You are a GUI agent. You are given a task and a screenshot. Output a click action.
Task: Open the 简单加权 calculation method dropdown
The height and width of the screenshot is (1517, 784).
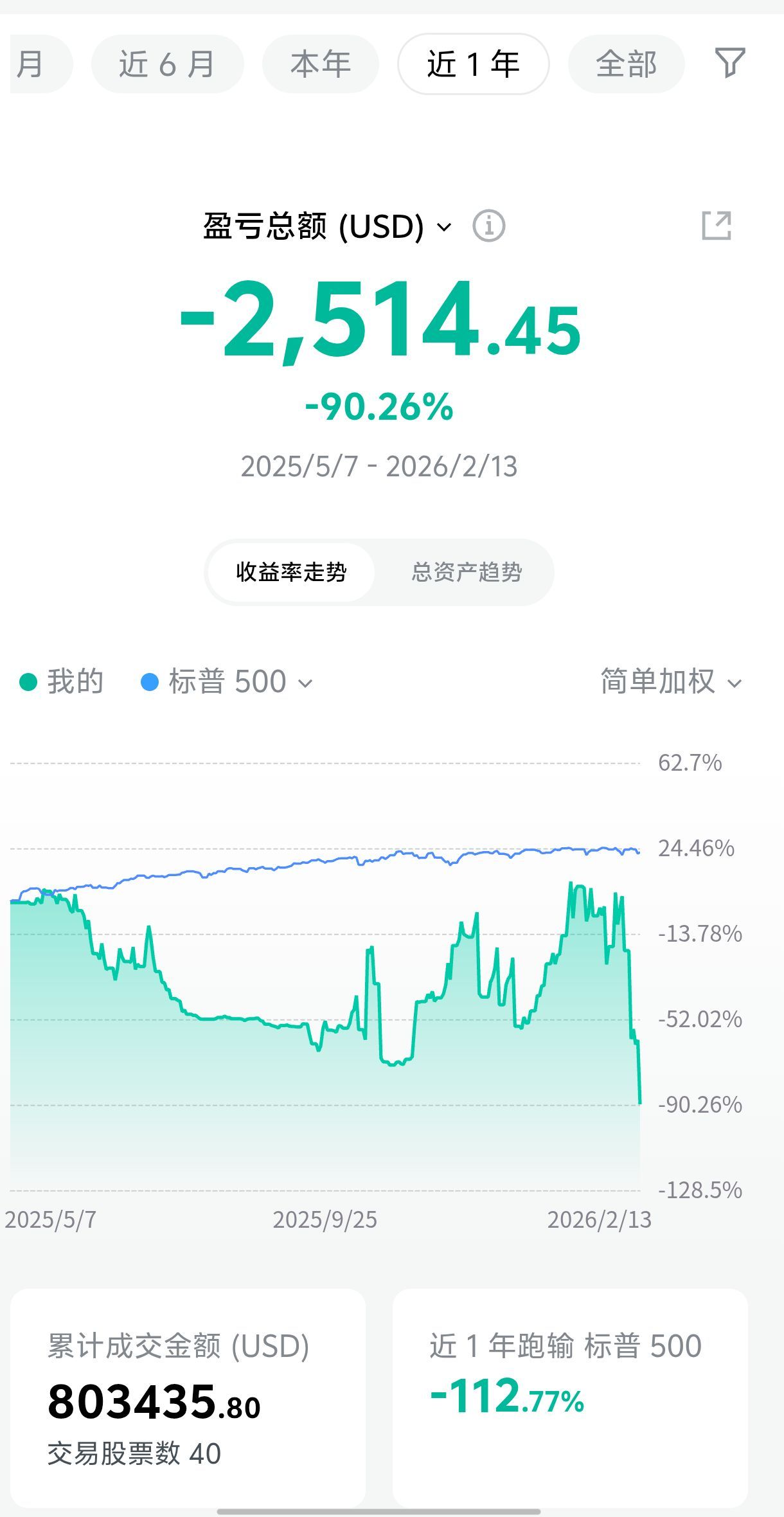pyautogui.click(x=671, y=681)
